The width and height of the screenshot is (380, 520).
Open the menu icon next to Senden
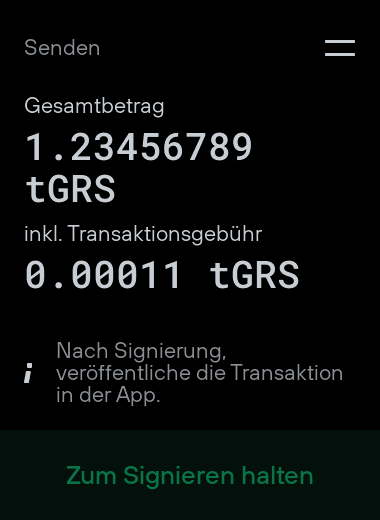(340, 48)
